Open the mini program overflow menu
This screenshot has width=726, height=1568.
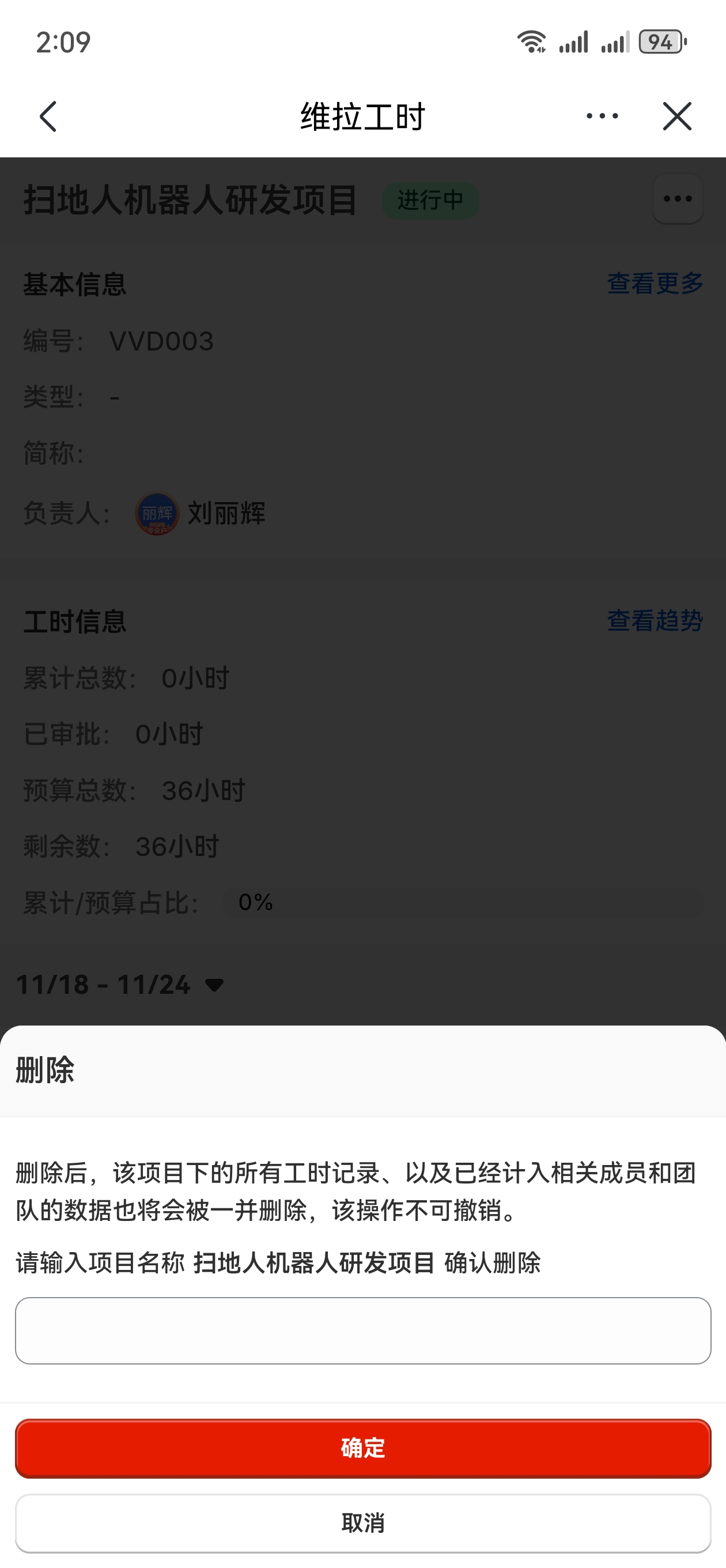pos(602,116)
